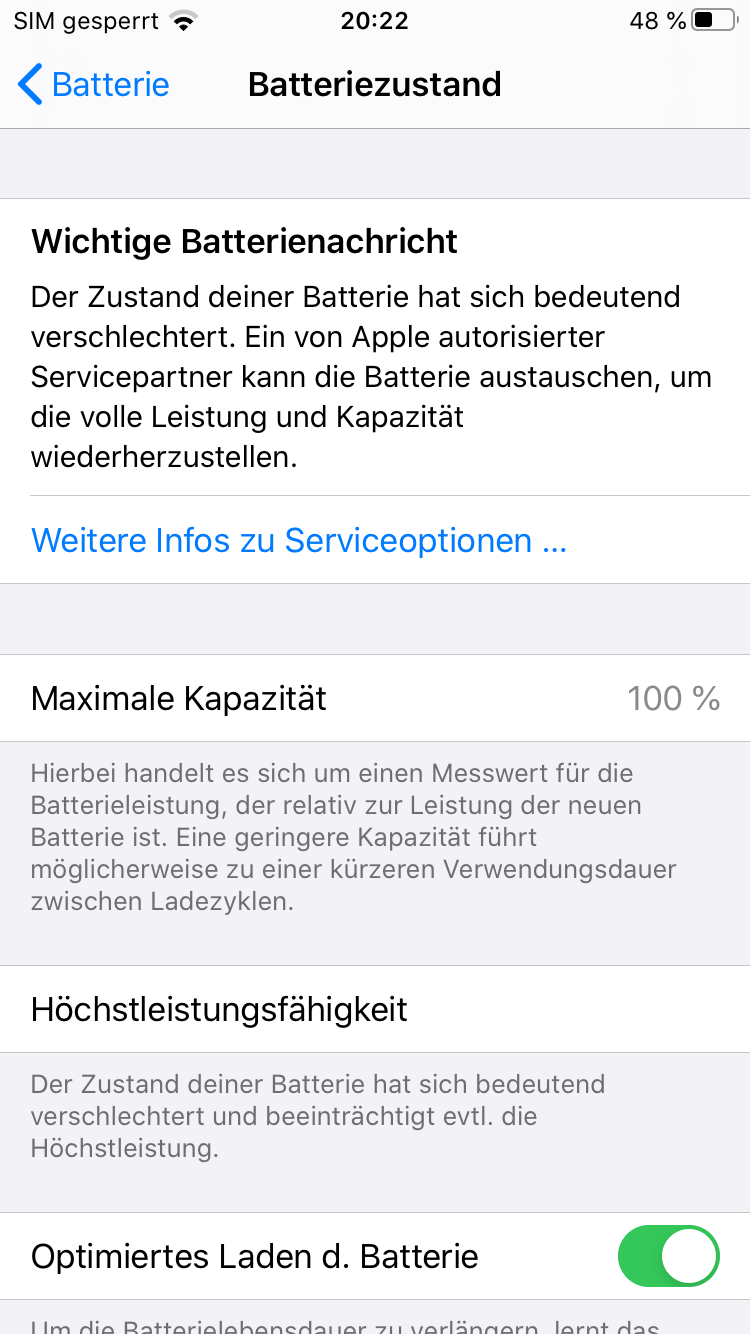This screenshot has height=1334, width=750.
Task: Tap the clock showing 20:22
Action: [x=375, y=20]
